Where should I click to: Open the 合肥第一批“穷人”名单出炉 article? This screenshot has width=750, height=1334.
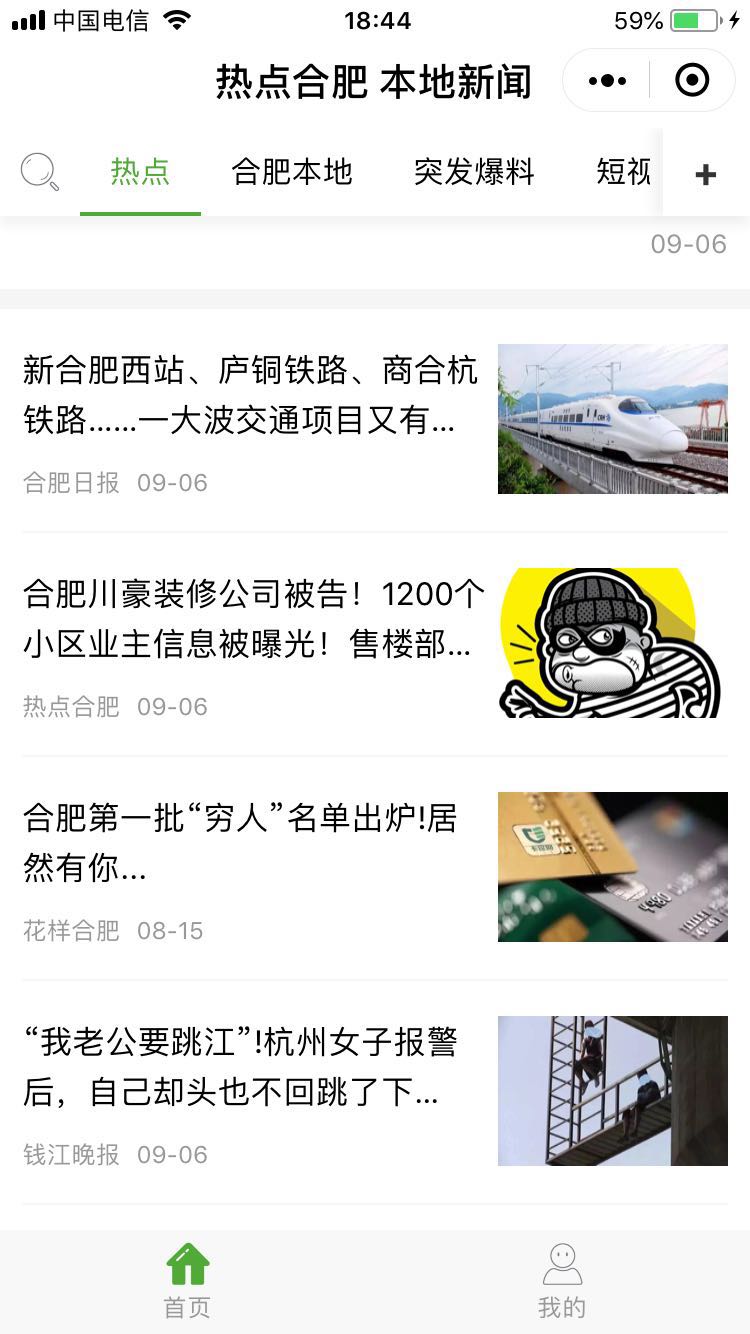375,868
